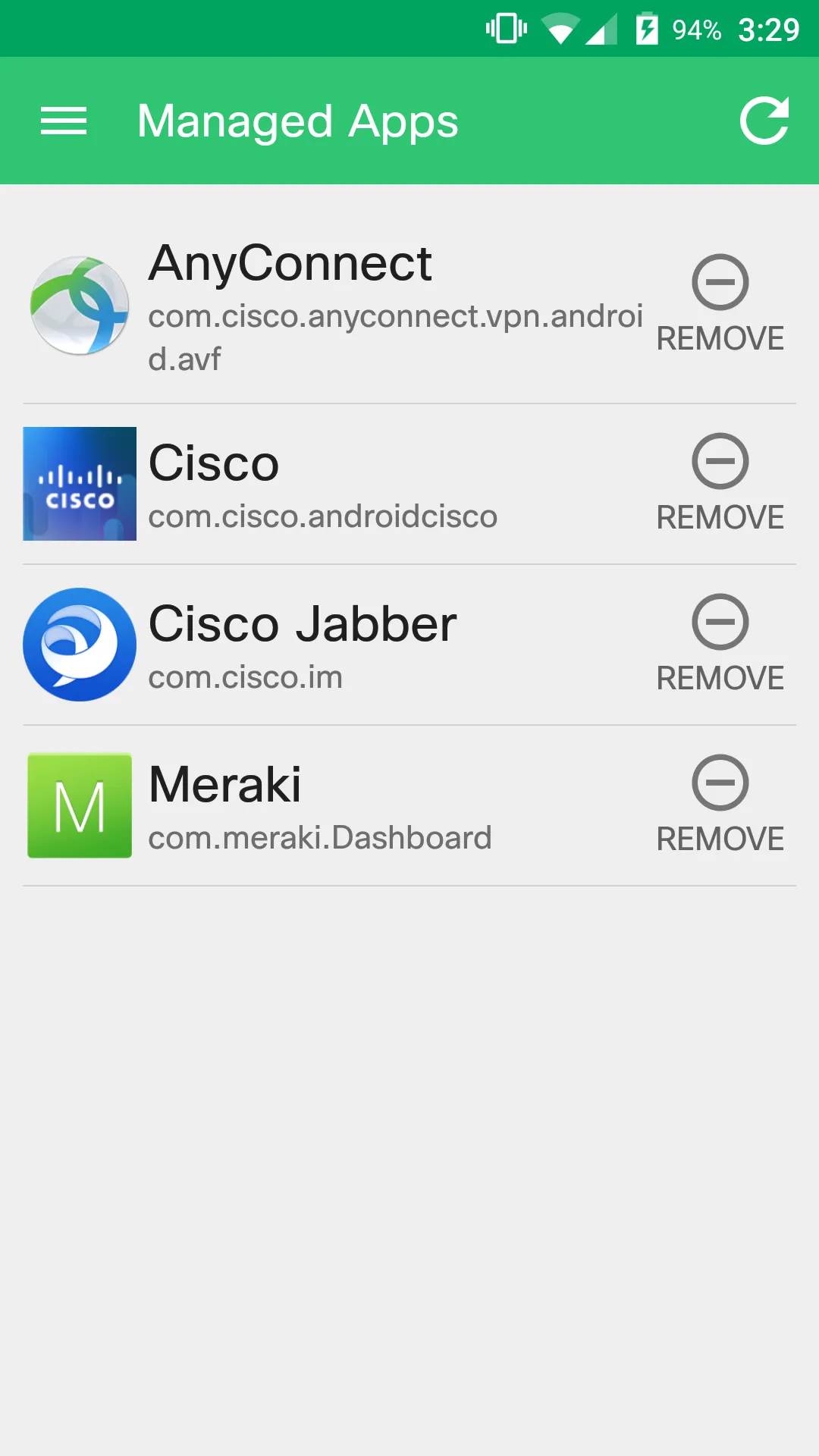Tap the AnyConnect app icon
The height and width of the screenshot is (1456, 819).
80,304
